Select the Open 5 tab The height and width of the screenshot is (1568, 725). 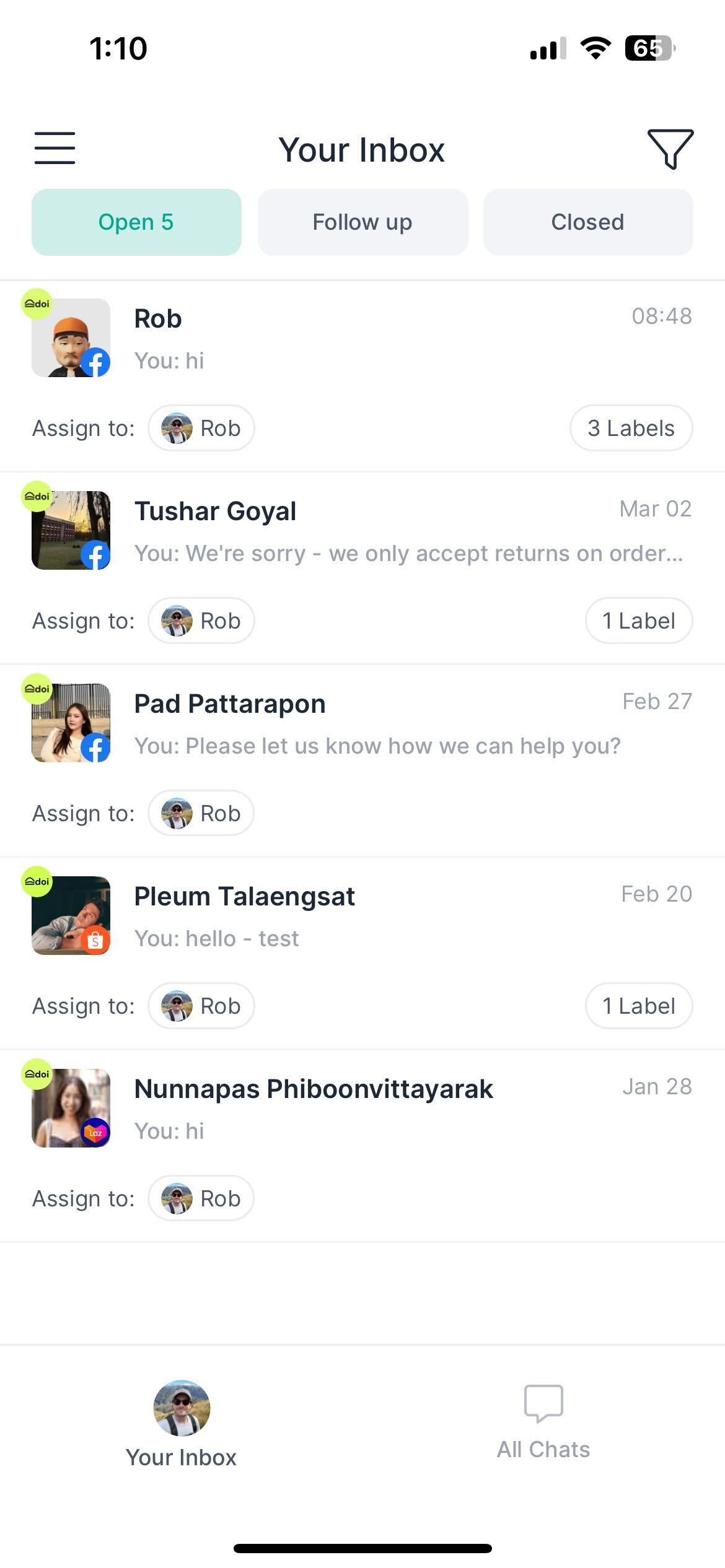click(136, 222)
